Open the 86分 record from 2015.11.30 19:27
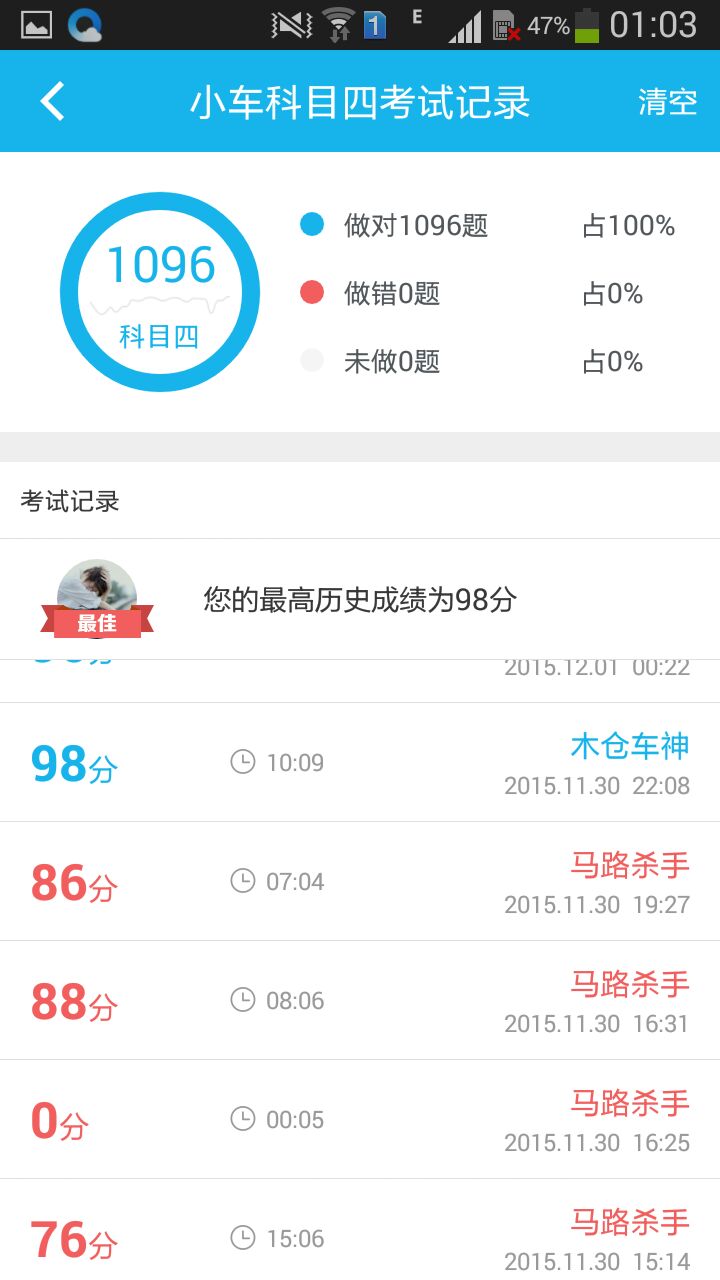Viewport: 720px width, 1280px height. (360, 882)
